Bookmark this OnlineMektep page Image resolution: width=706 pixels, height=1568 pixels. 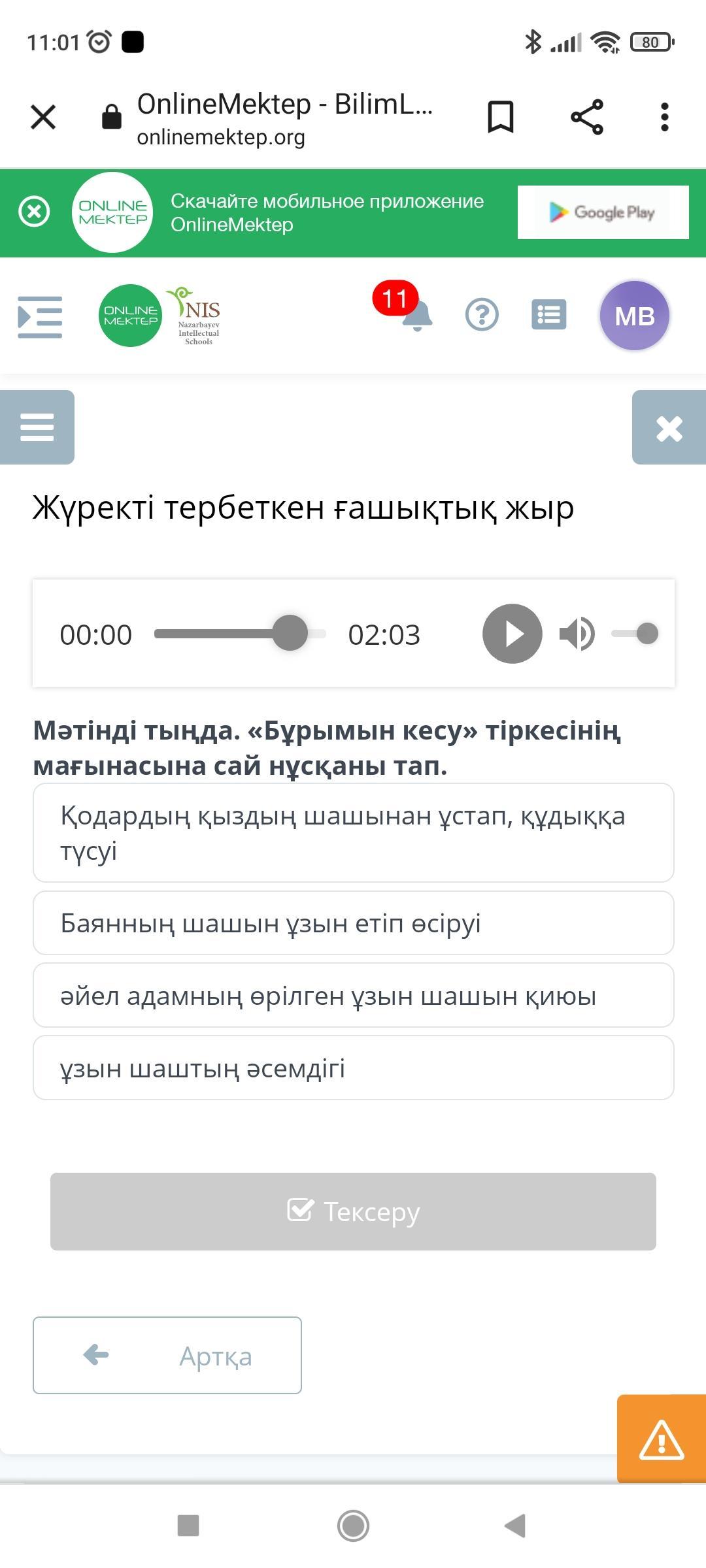pyautogui.click(x=501, y=118)
